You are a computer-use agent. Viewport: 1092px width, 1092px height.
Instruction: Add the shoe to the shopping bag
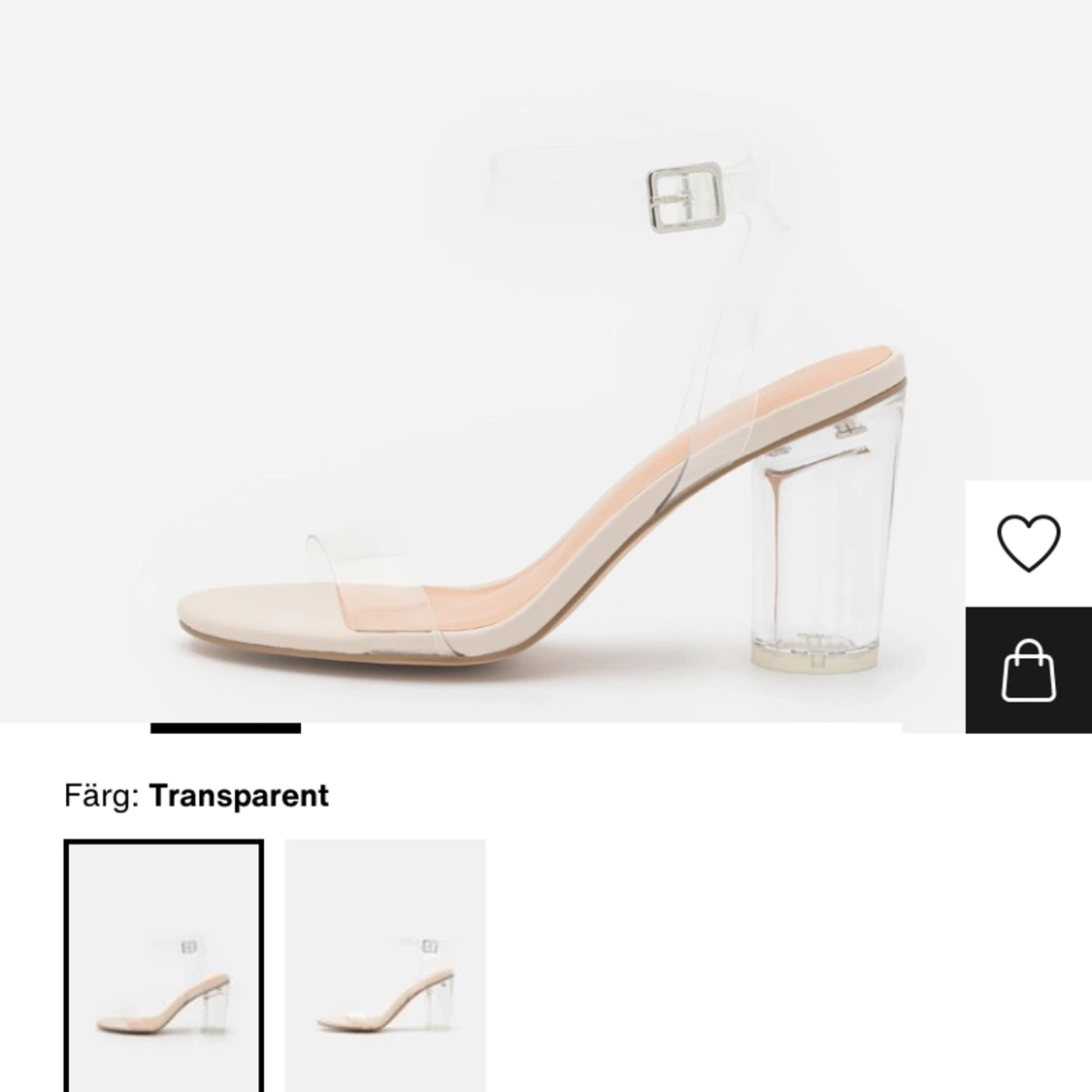click(x=1028, y=670)
